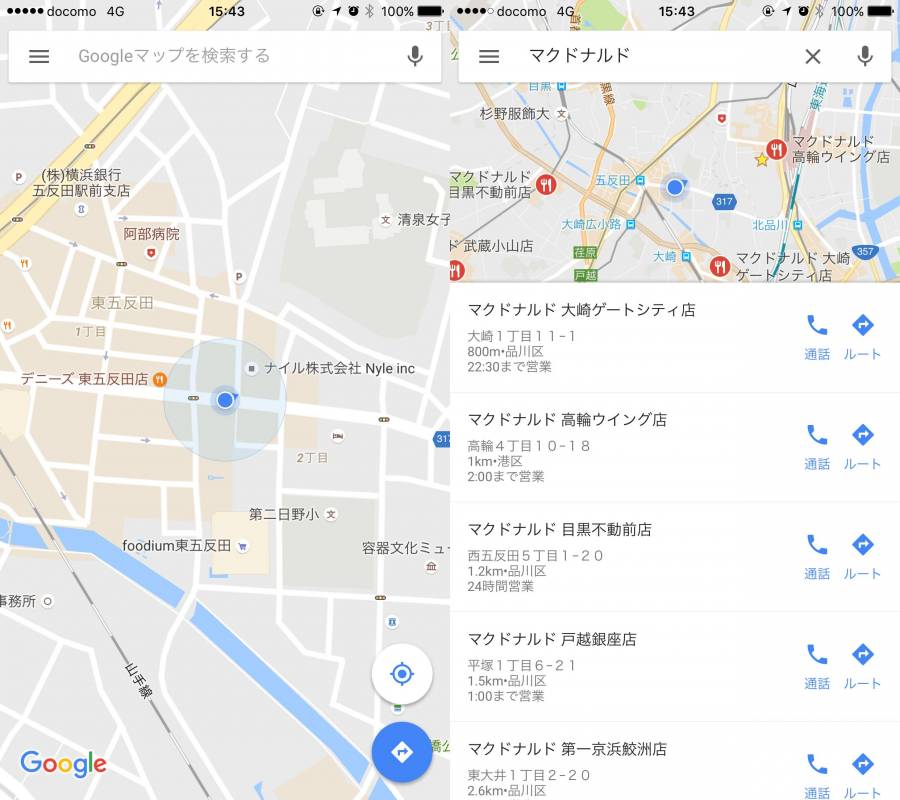Open directions with the blue route button
This screenshot has height=800, width=900.
[401, 752]
